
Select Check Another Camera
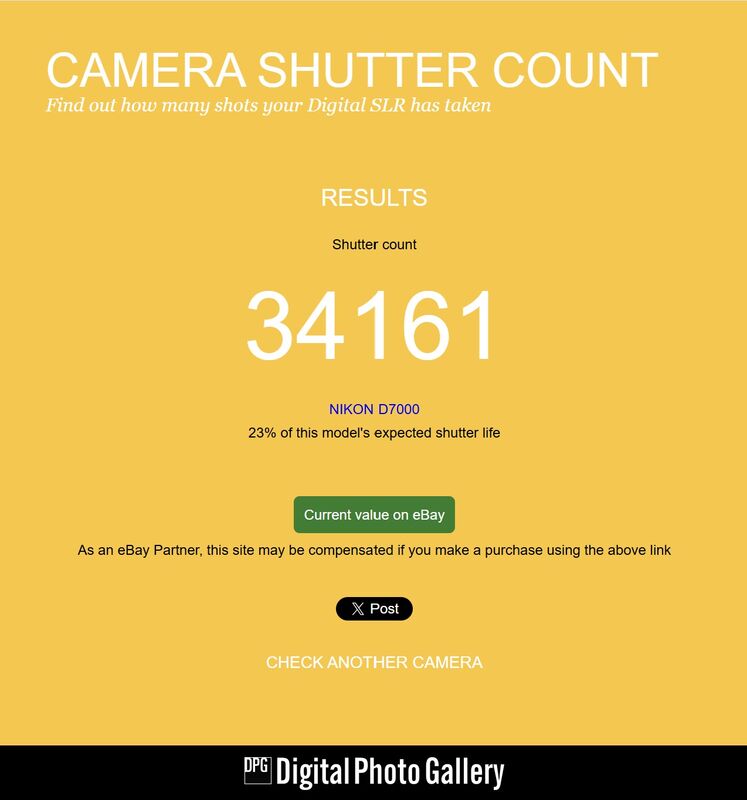pos(374,662)
